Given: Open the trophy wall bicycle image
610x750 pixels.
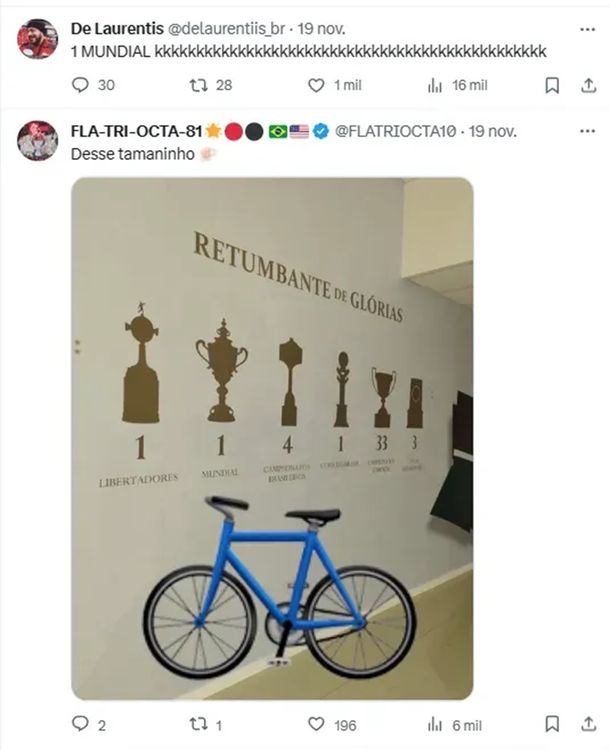Looking at the screenshot, I should coord(272,438).
